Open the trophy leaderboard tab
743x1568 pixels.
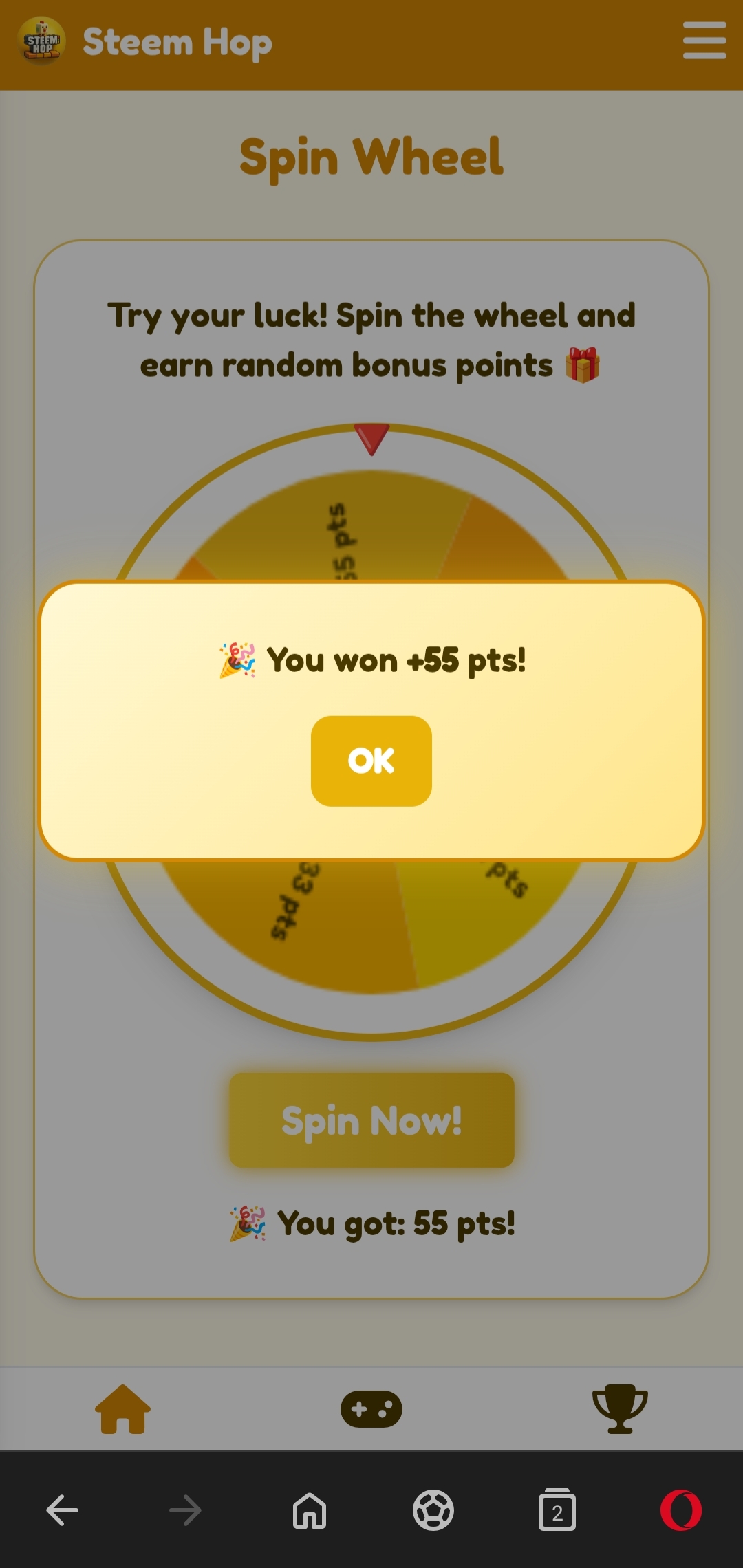tap(619, 1409)
